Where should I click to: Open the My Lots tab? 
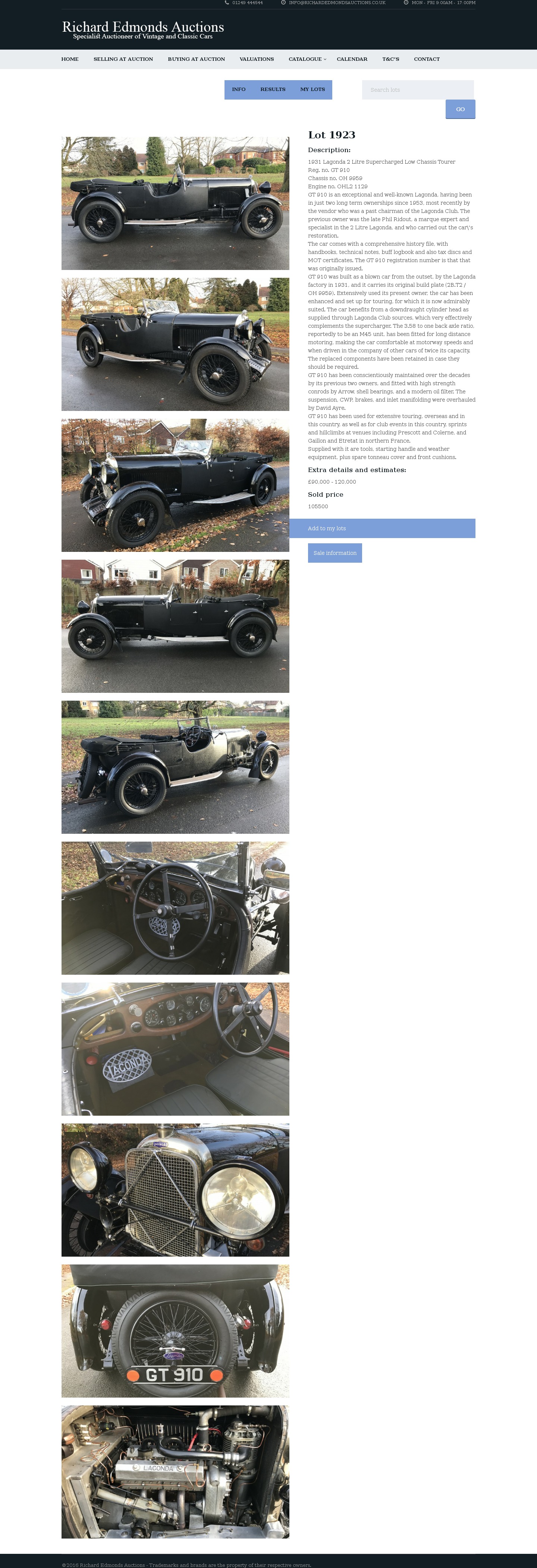[313, 89]
